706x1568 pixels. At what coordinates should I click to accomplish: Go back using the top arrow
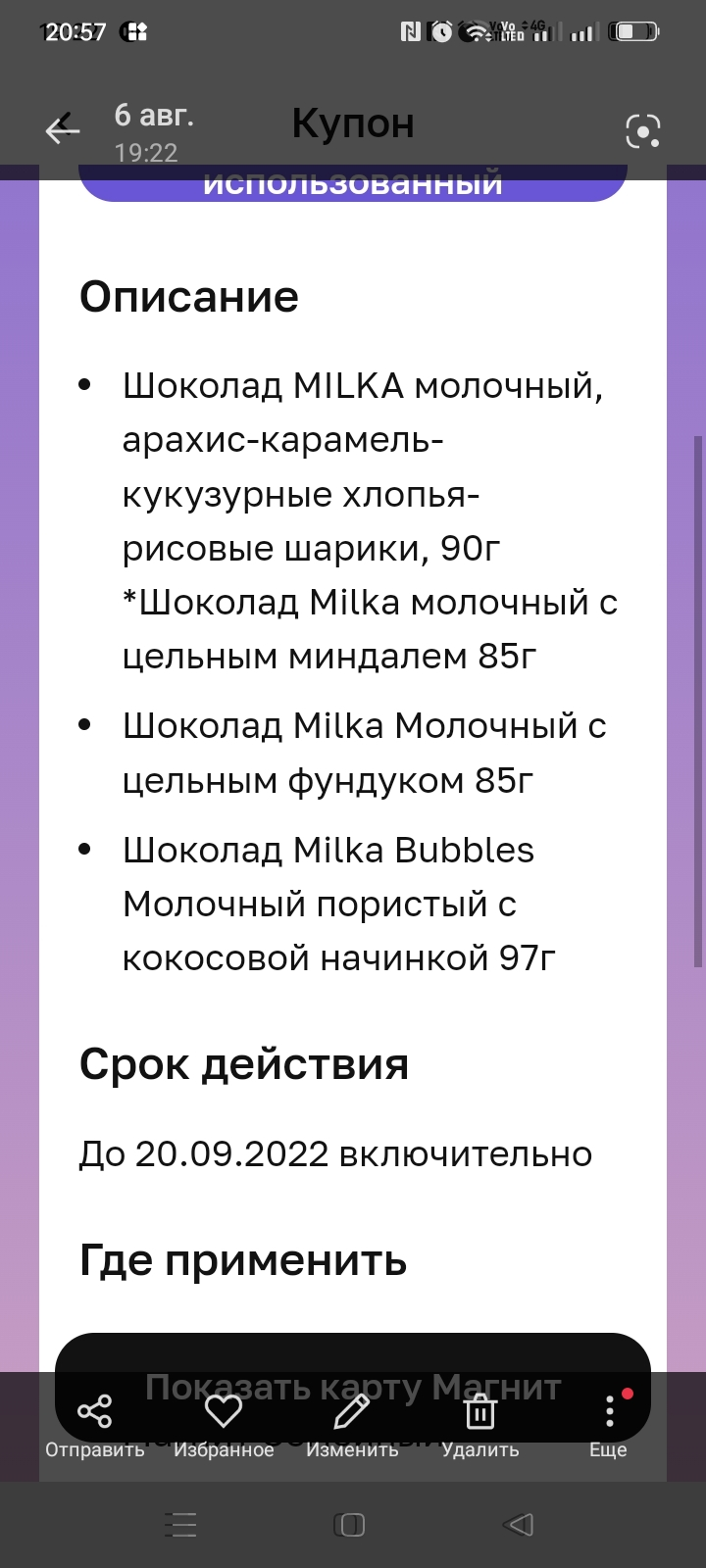coord(62,129)
